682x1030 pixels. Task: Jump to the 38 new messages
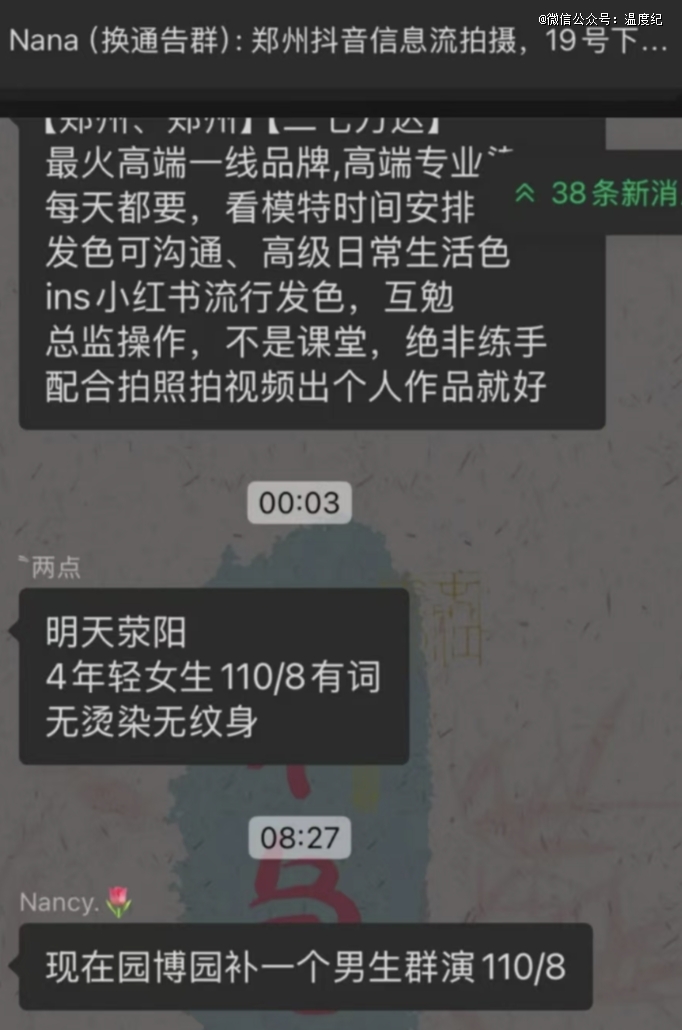click(x=597, y=193)
